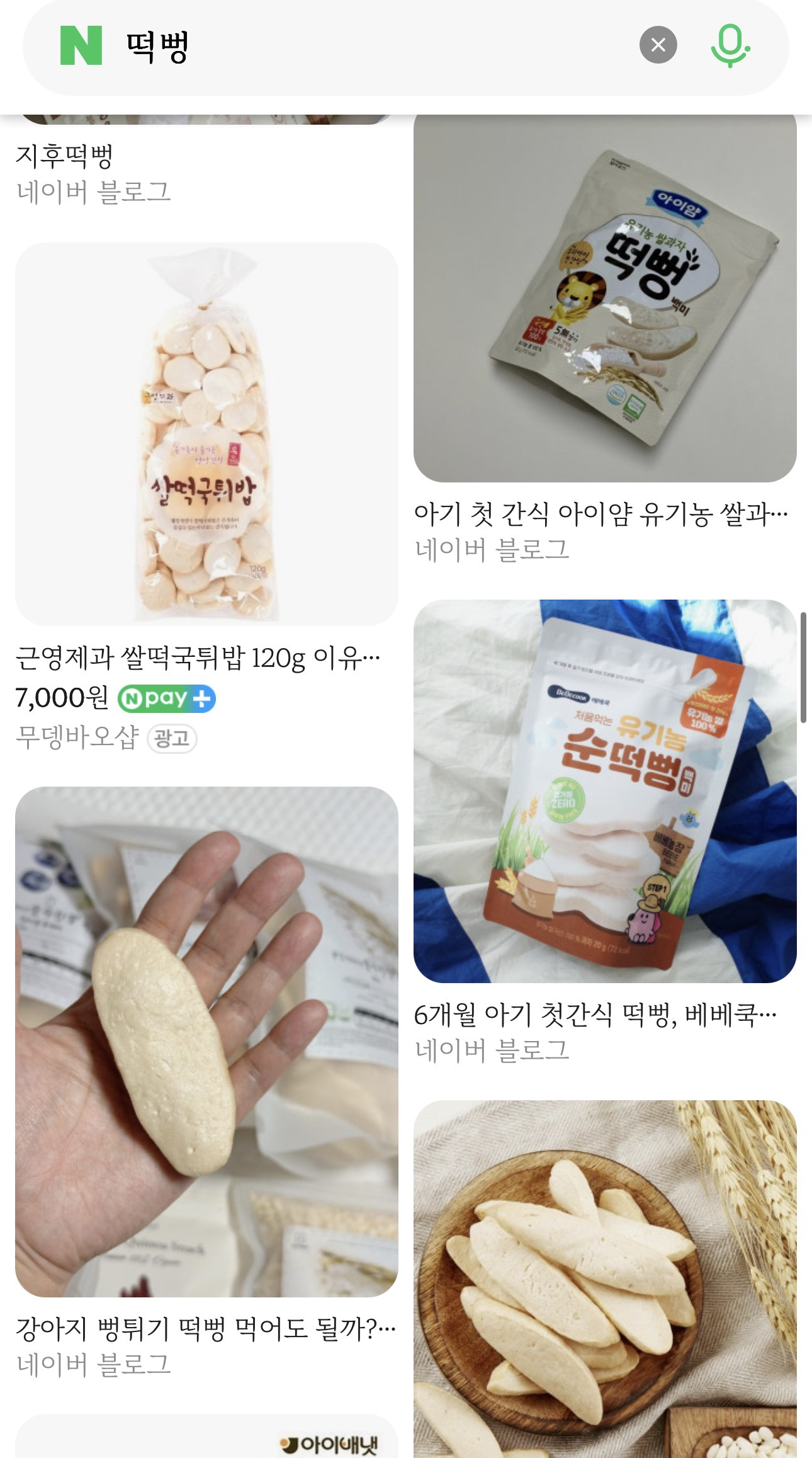Open the rice snacks on wooden plate image

(x=605, y=1279)
